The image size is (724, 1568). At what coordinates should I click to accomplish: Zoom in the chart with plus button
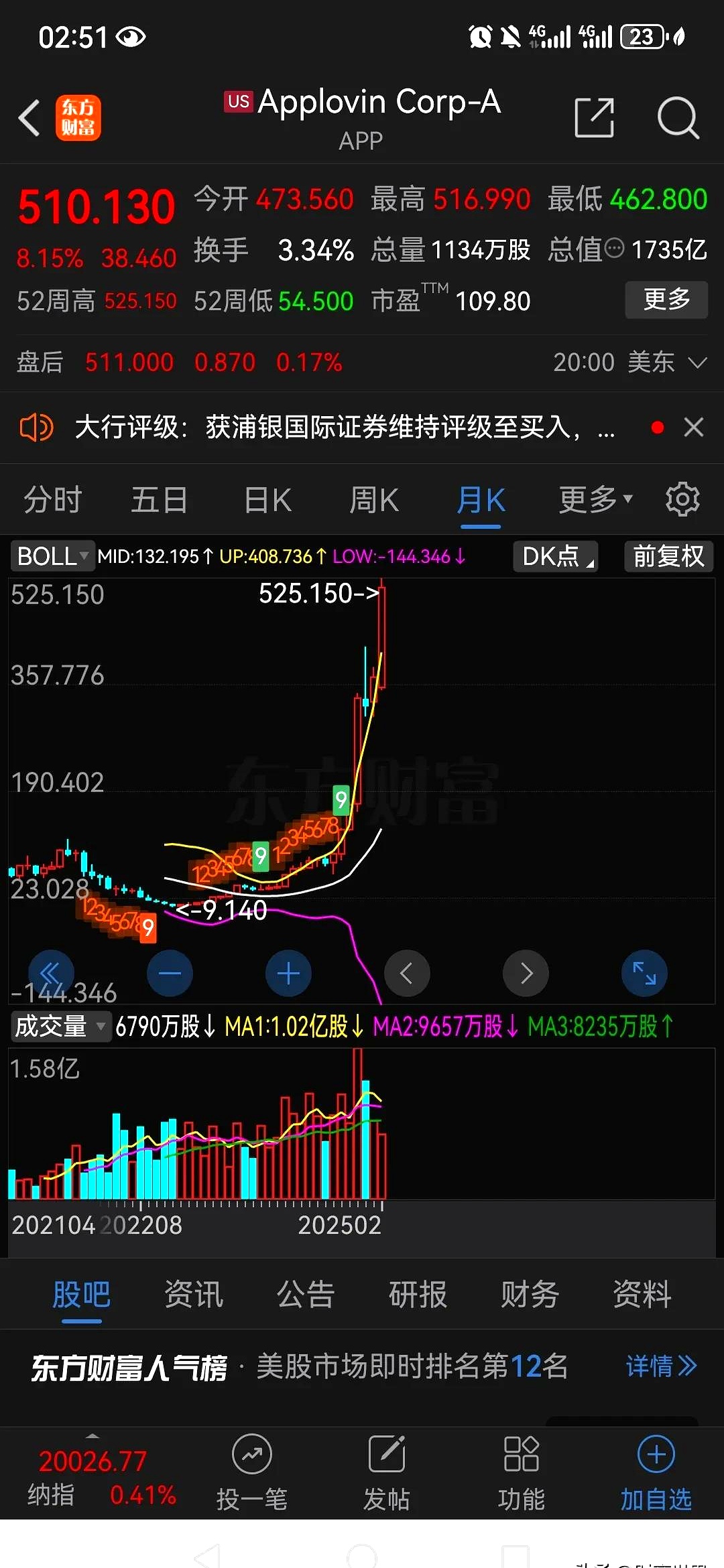(288, 973)
